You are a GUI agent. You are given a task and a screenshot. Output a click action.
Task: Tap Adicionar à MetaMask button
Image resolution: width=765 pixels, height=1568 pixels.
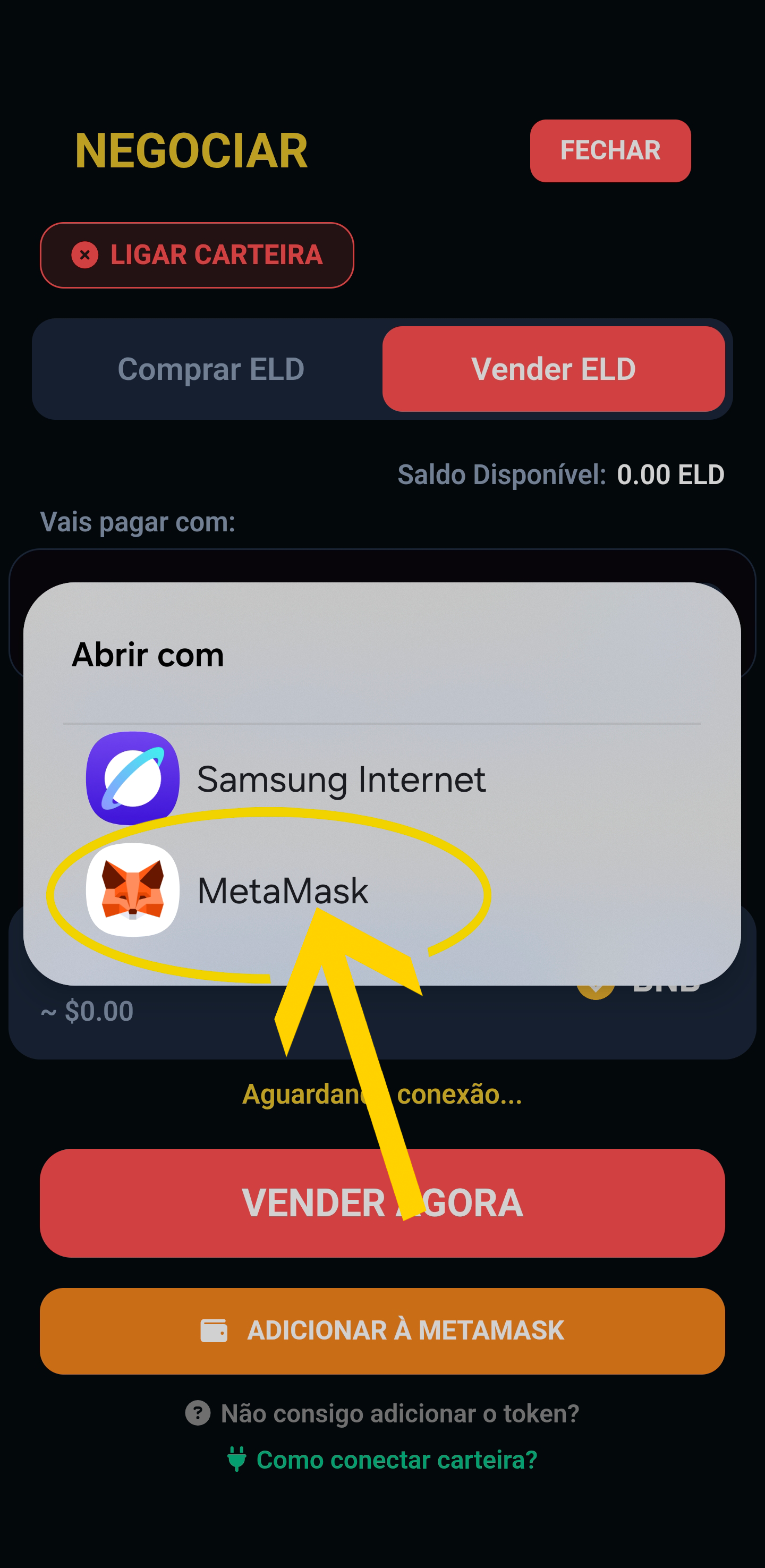382,1330
